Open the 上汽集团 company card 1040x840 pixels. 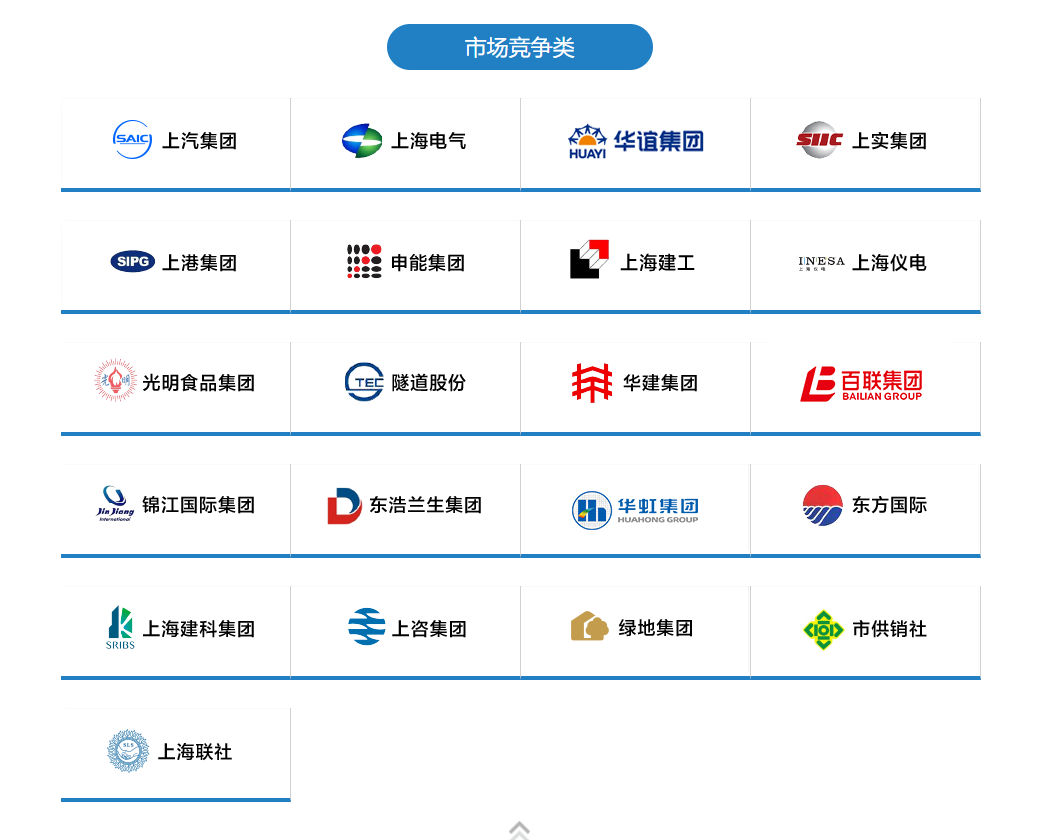(175, 141)
